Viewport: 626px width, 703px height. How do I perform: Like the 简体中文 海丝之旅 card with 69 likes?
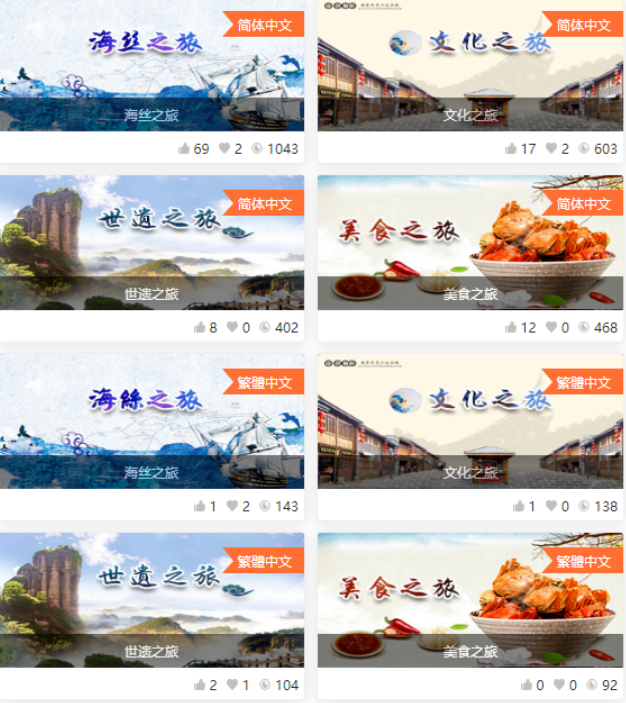[184, 149]
